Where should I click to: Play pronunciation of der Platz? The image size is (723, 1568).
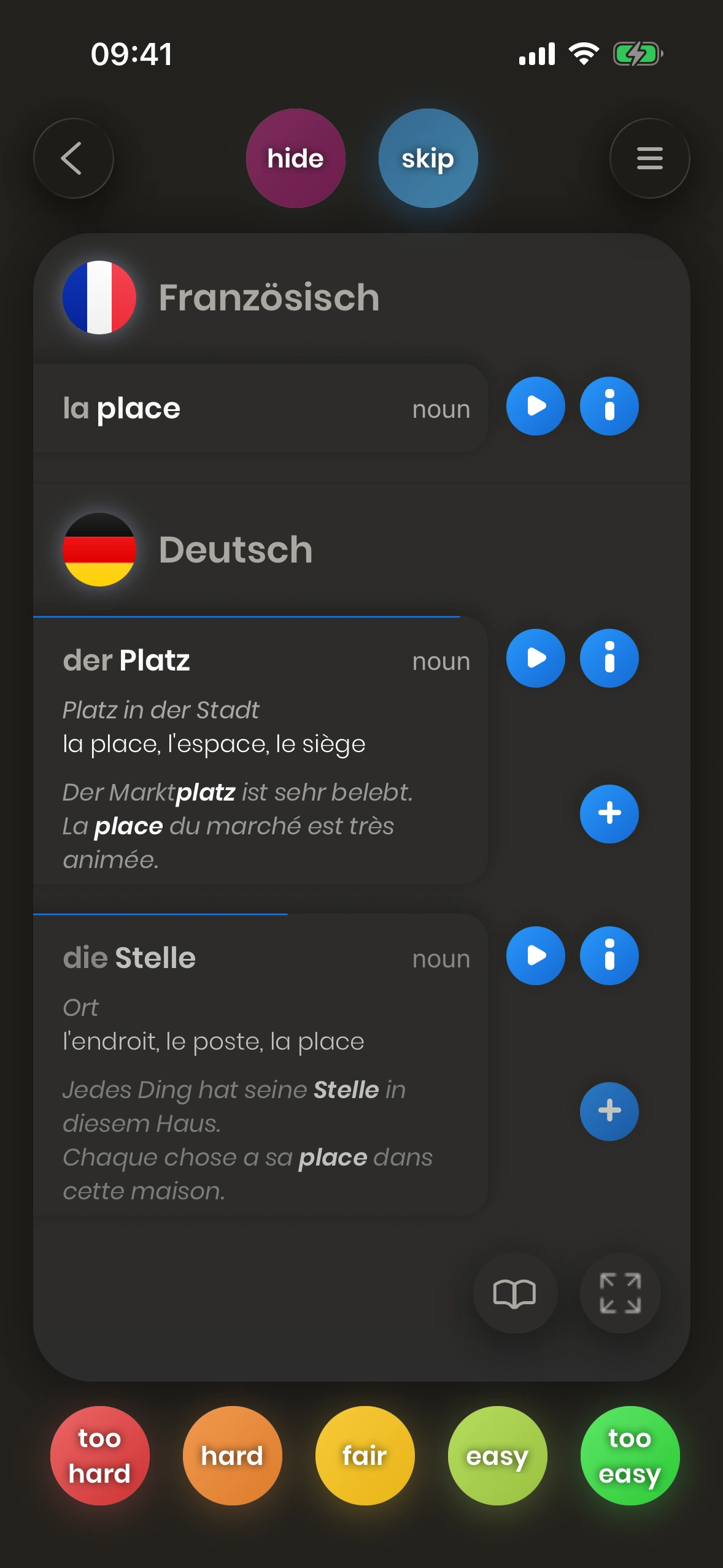(535, 658)
